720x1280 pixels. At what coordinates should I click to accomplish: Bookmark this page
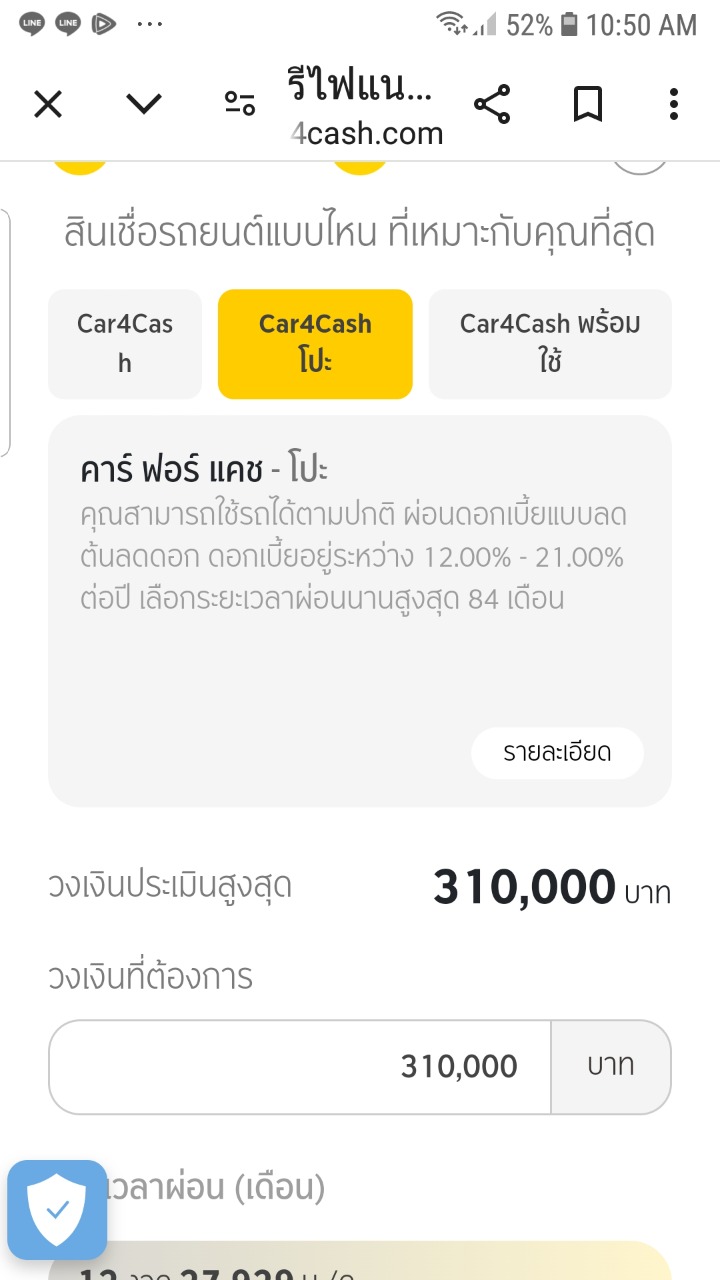coord(587,104)
